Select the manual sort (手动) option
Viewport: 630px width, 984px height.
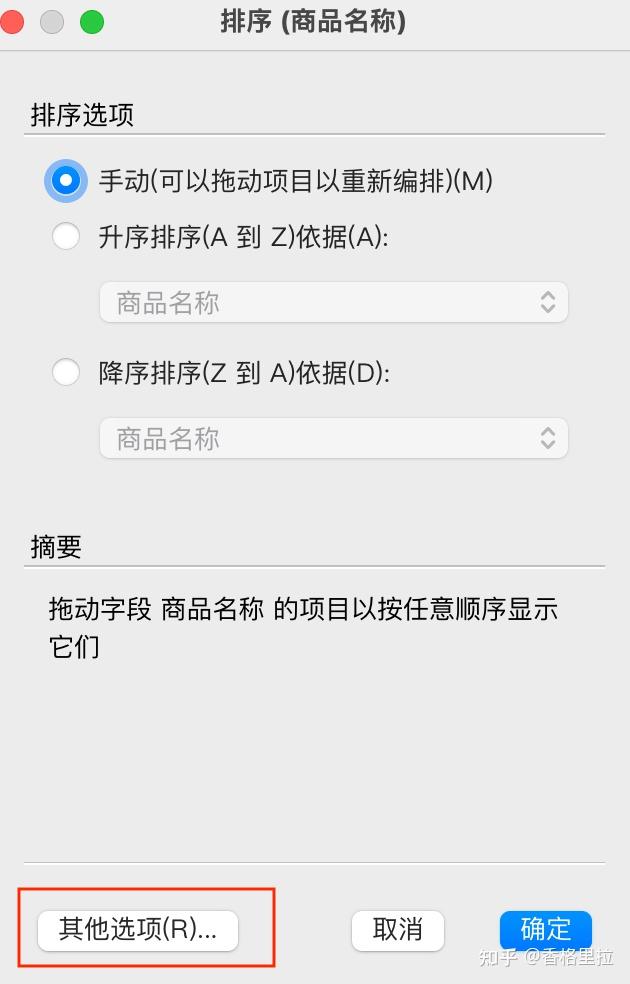coord(66,181)
